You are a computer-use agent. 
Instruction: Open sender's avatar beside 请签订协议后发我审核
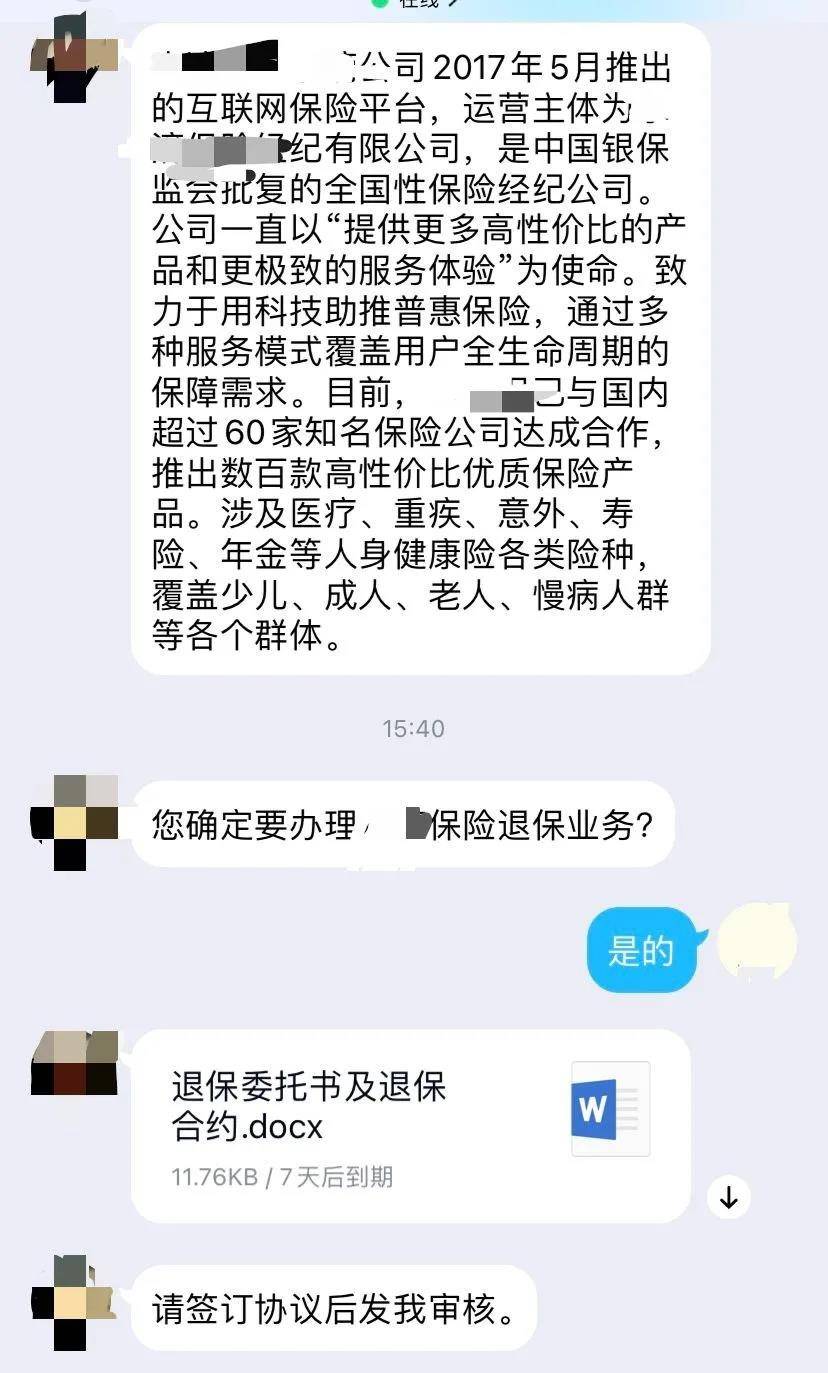pyautogui.click(x=74, y=1301)
